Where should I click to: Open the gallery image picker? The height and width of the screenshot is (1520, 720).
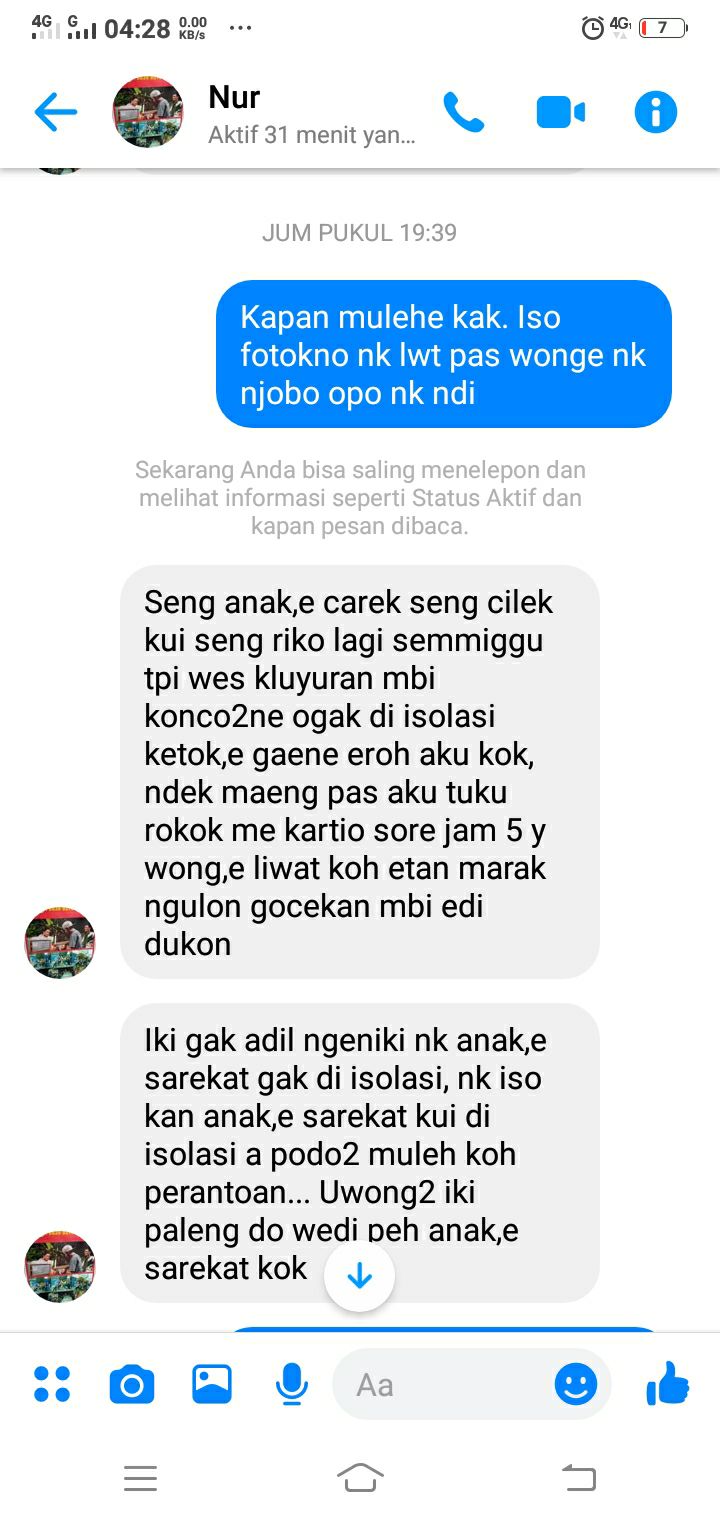point(212,1384)
